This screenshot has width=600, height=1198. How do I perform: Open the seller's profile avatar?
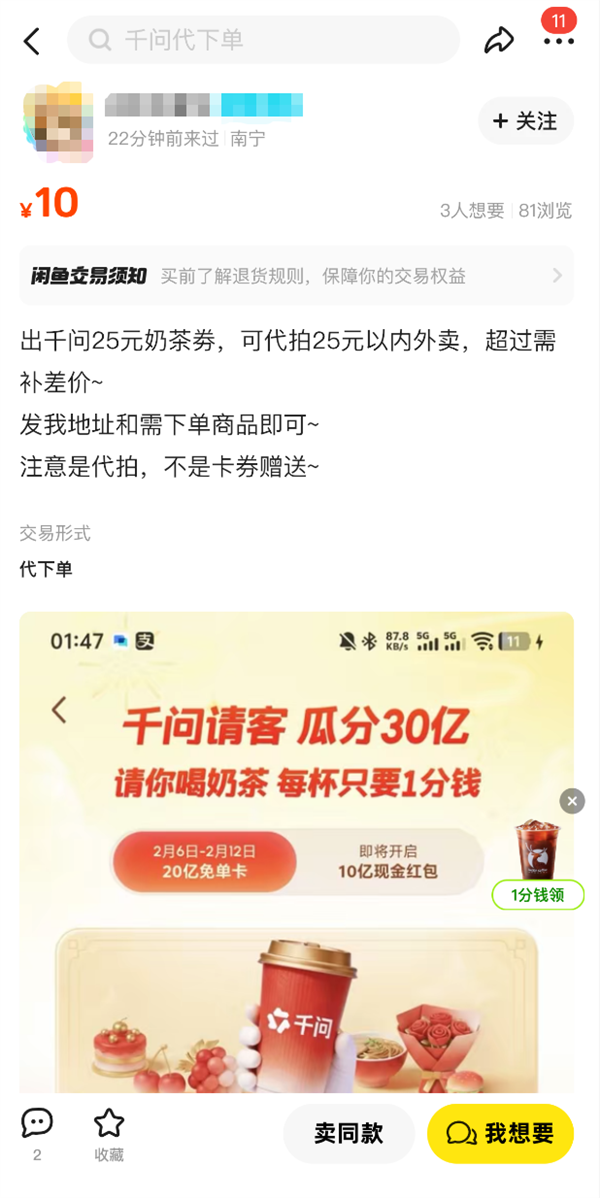(x=58, y=123)
